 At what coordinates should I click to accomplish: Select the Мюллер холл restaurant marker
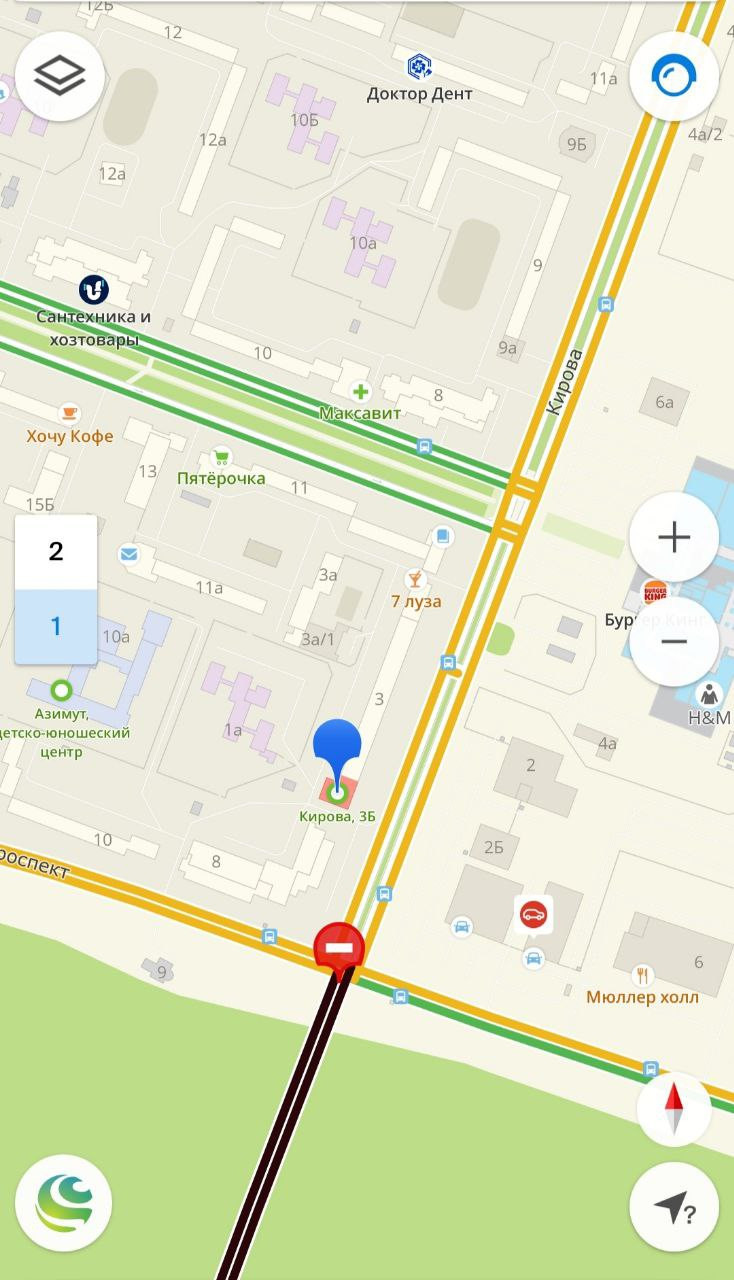pos(643,974)
